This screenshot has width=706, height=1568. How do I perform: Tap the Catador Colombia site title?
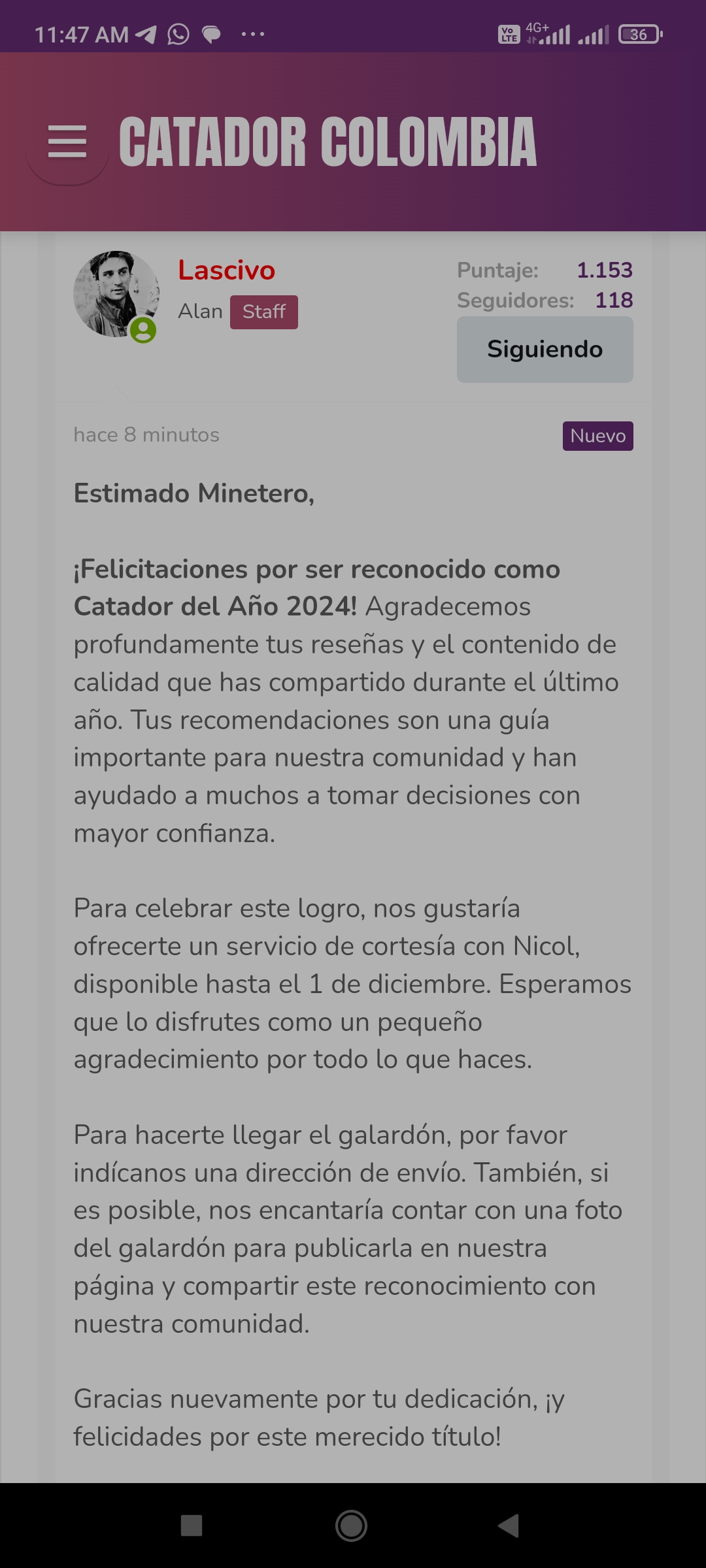point(328,142)
